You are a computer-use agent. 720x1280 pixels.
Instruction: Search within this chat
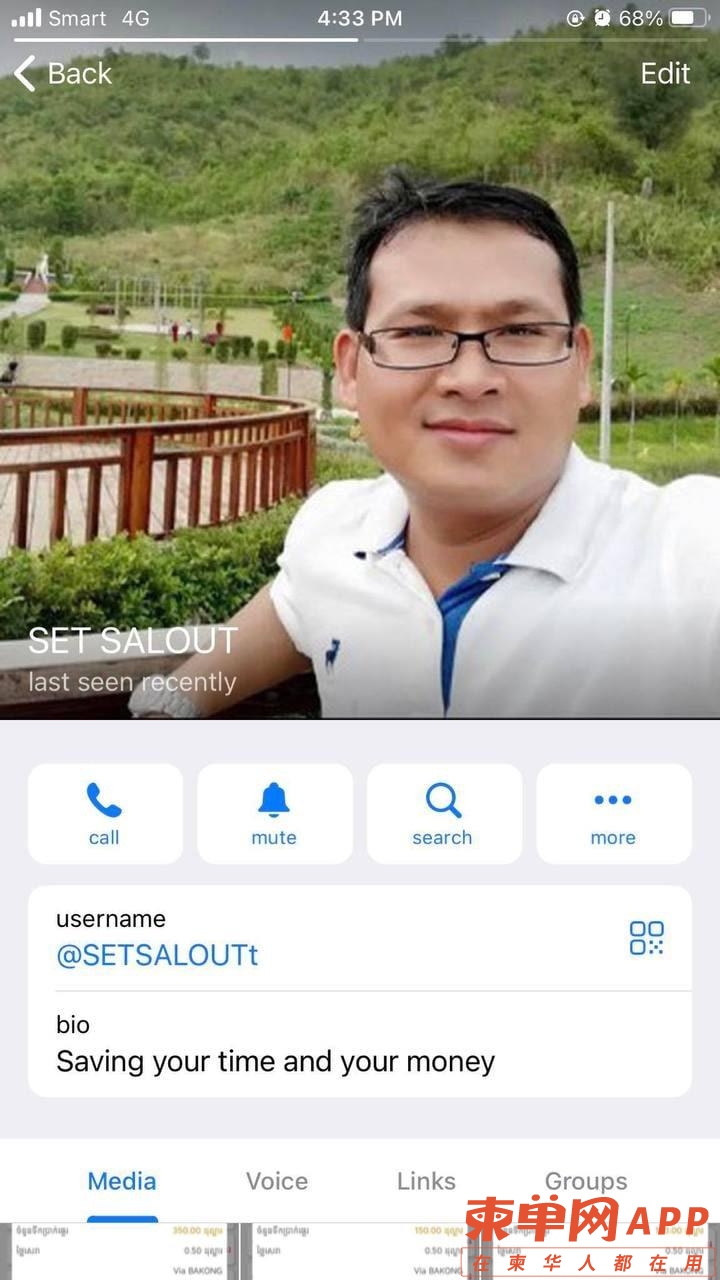click(x=443, y=814)
